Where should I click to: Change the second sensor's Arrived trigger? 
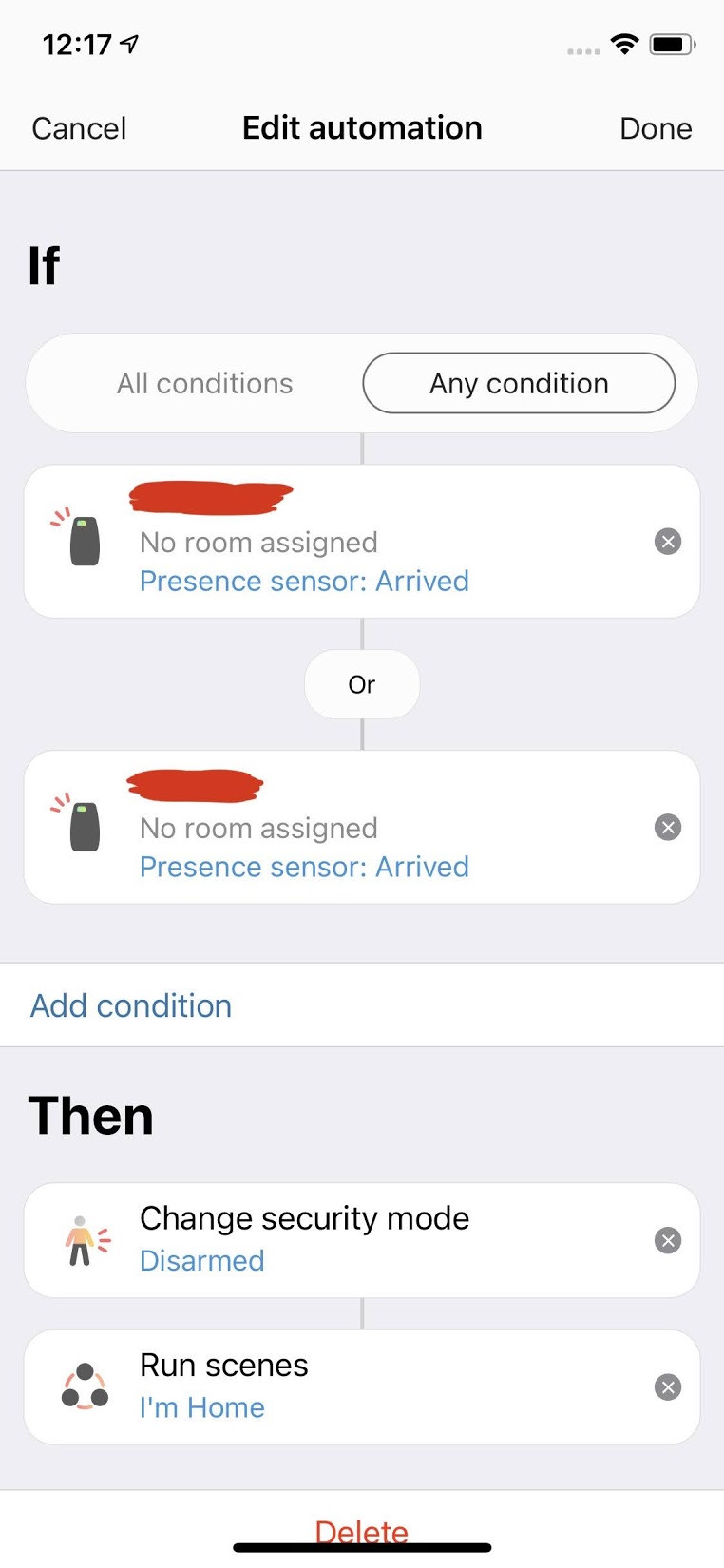click(304, 867)
